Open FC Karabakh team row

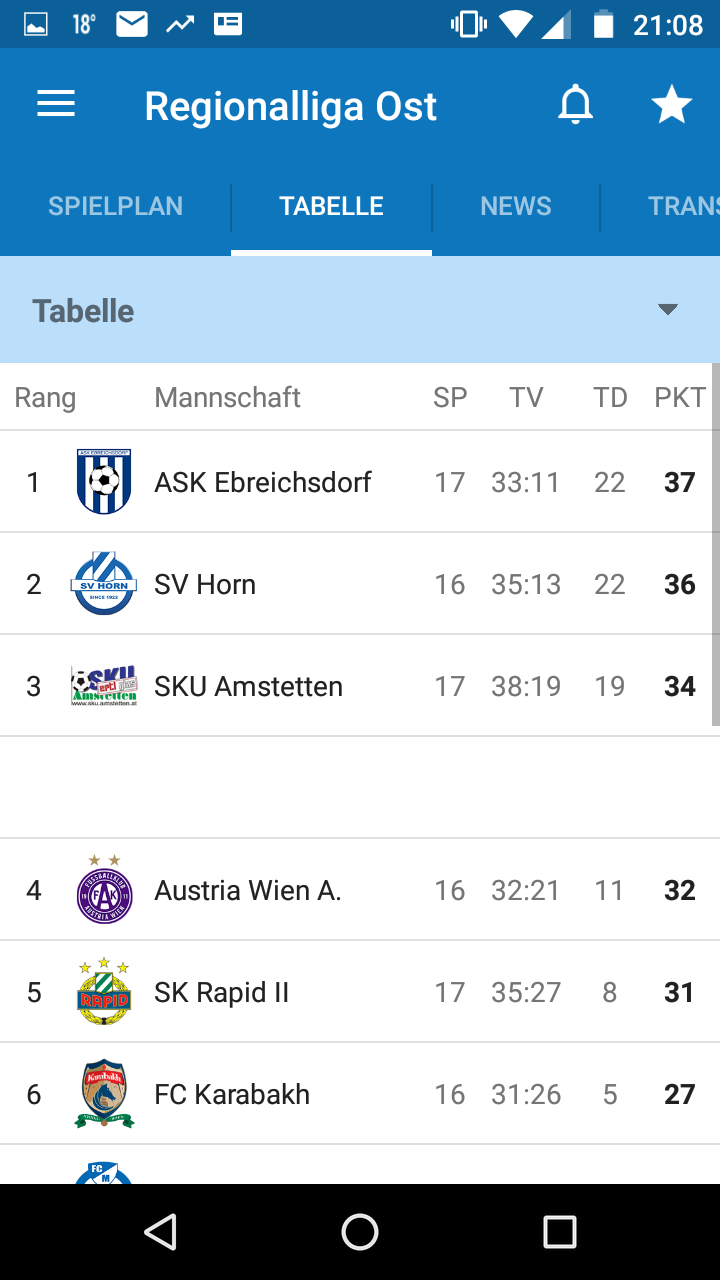(x=360, y=1094)
